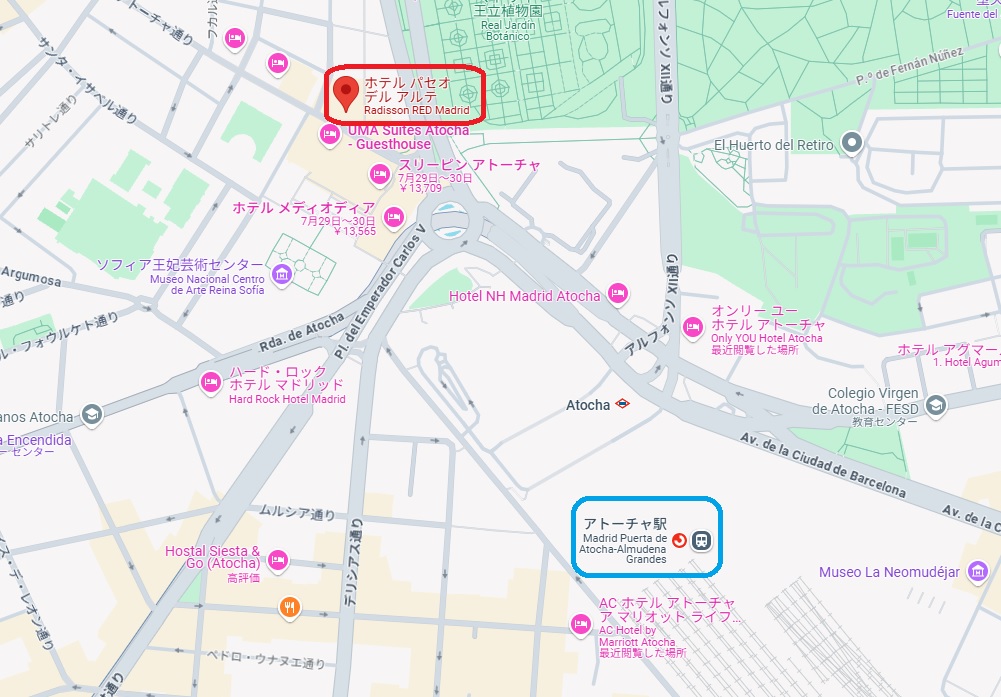Open UMA Suites Atocha Guesthouse hotel marker
The width and height of the screenshot is (1001, 697).
pyautogui.click(x=328, y=134)
